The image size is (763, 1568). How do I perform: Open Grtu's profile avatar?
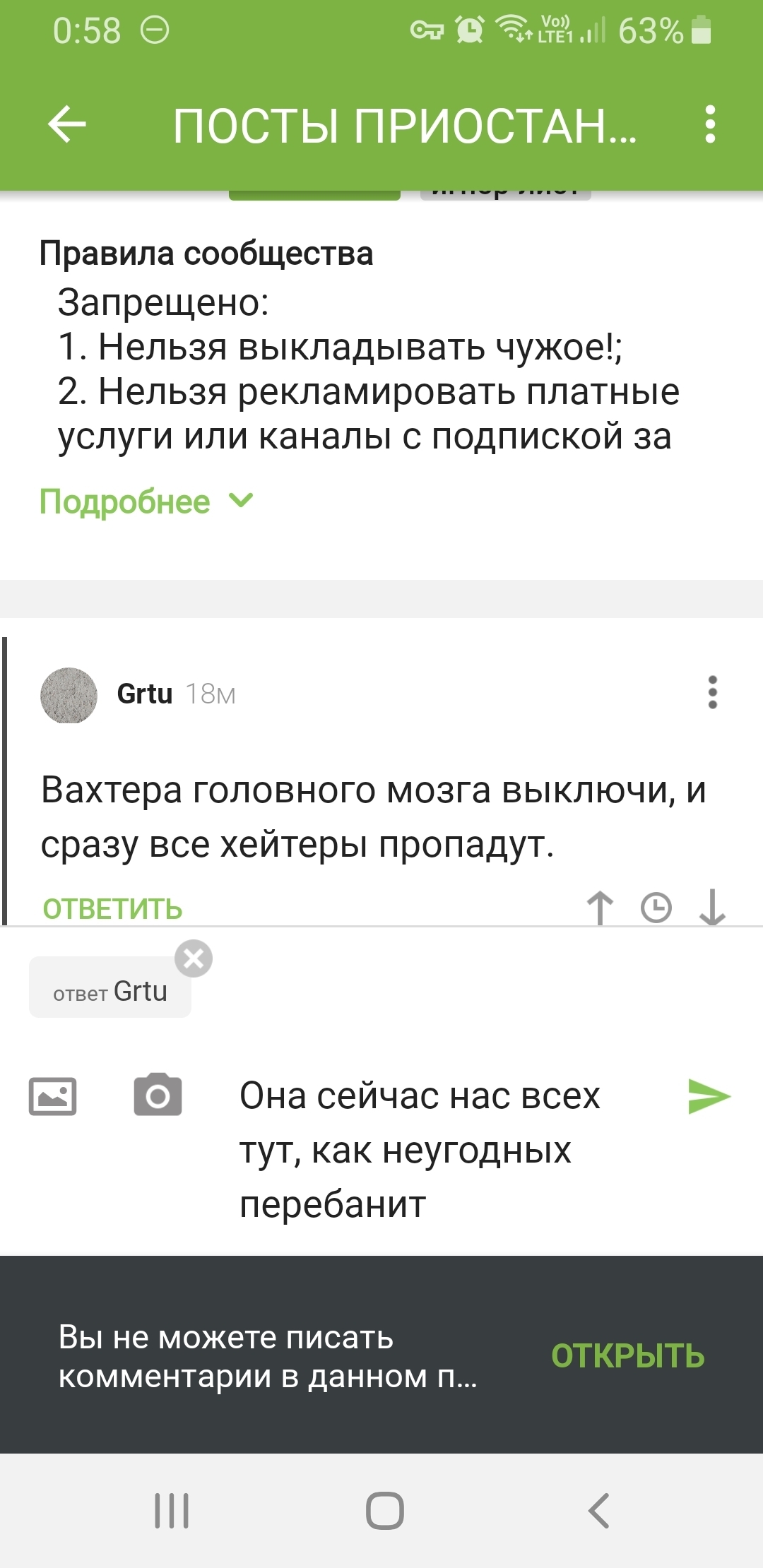pyautogui.click(x=69, y=695)
